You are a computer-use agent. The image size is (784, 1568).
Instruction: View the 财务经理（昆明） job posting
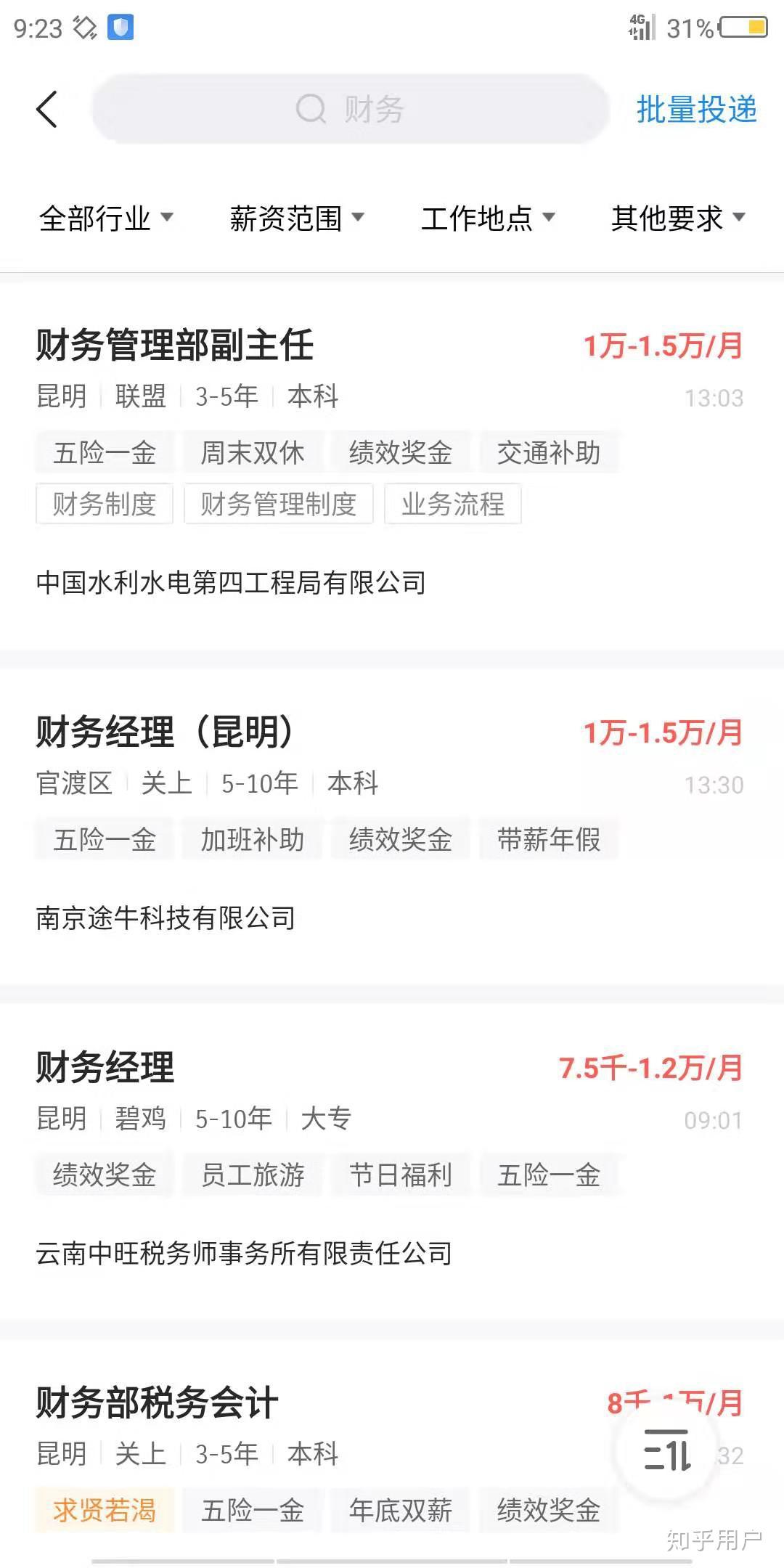click(166, 732)
